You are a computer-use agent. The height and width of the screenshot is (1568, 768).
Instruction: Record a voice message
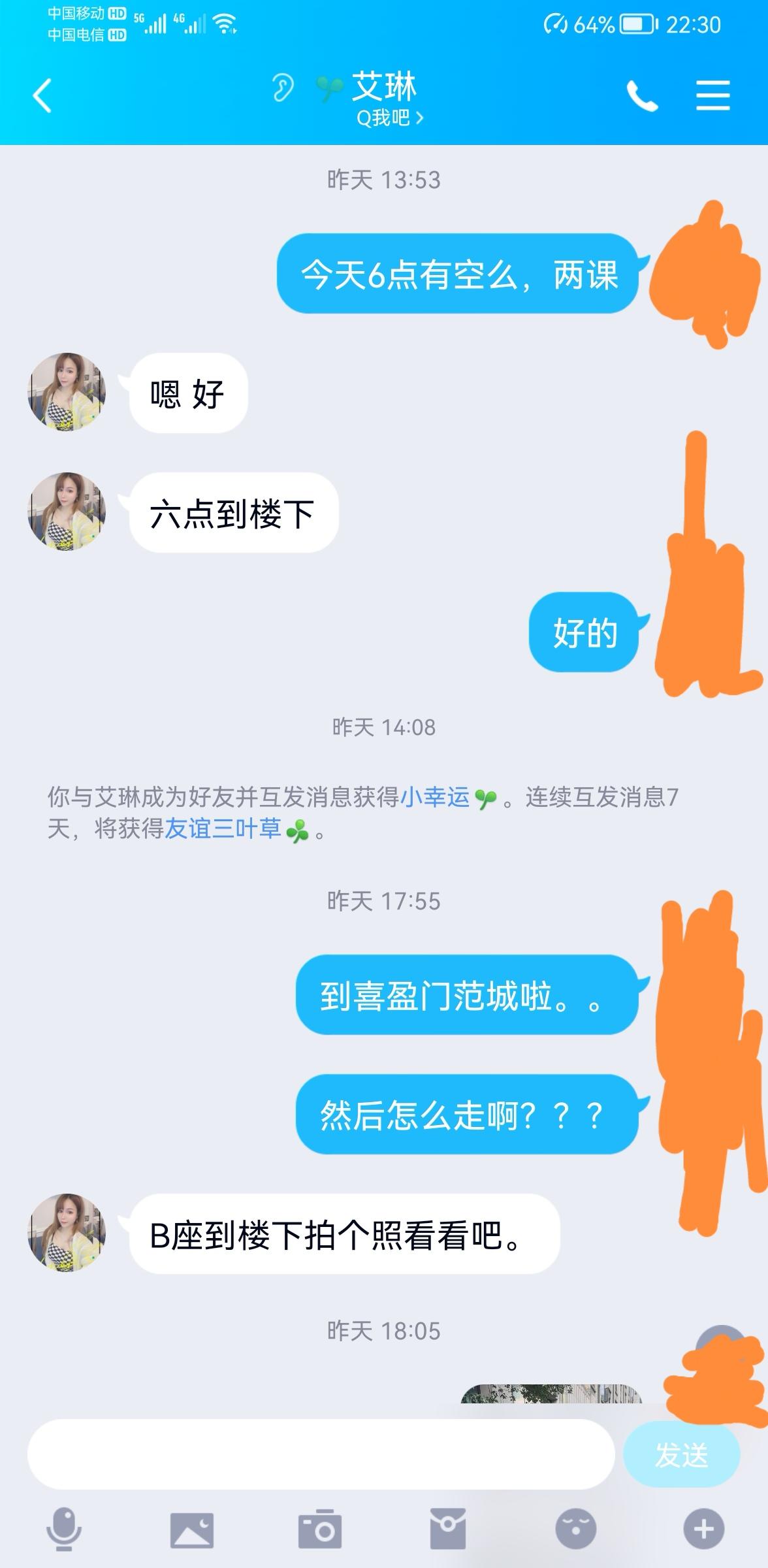pos(64,1529)
